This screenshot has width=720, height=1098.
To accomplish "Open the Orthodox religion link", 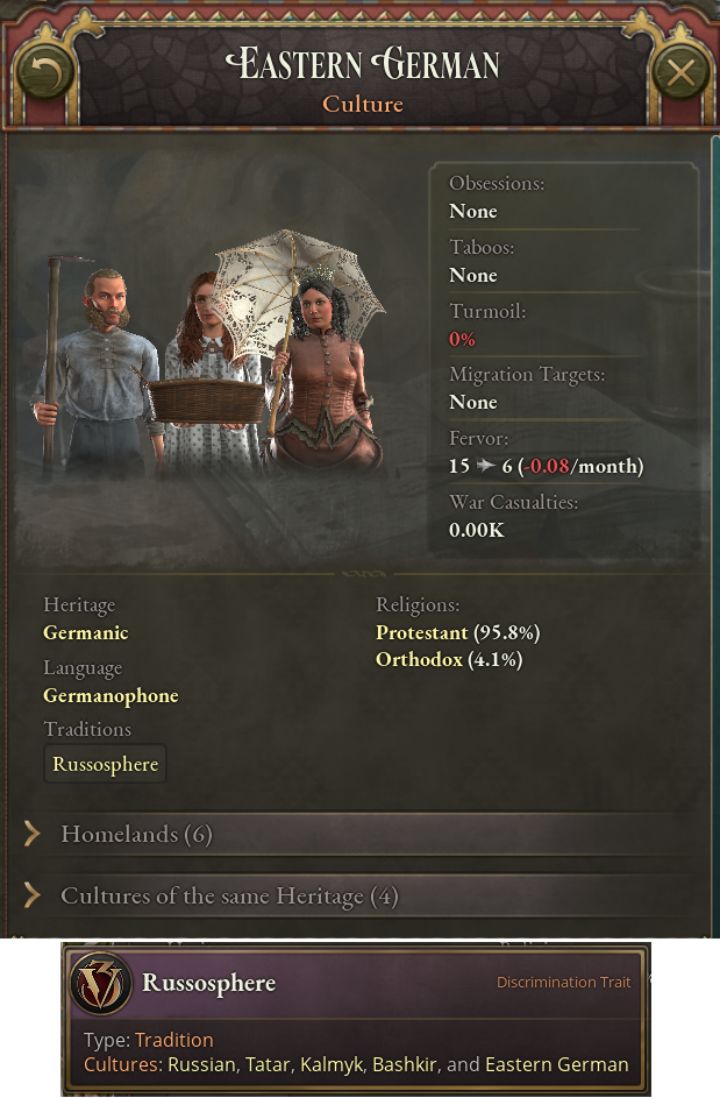I will [419, 660].
